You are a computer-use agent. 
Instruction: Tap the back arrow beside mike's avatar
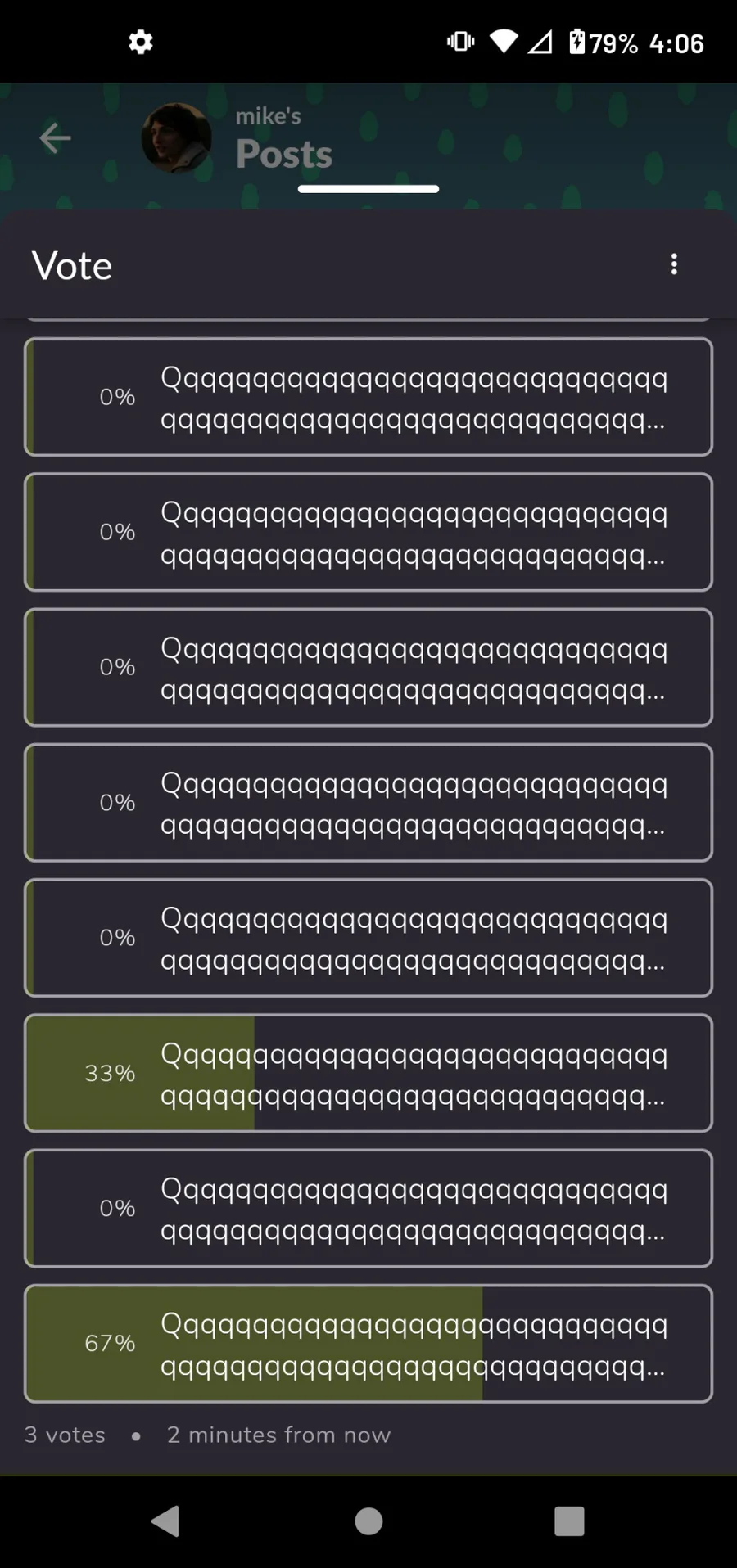click(55, 137)
